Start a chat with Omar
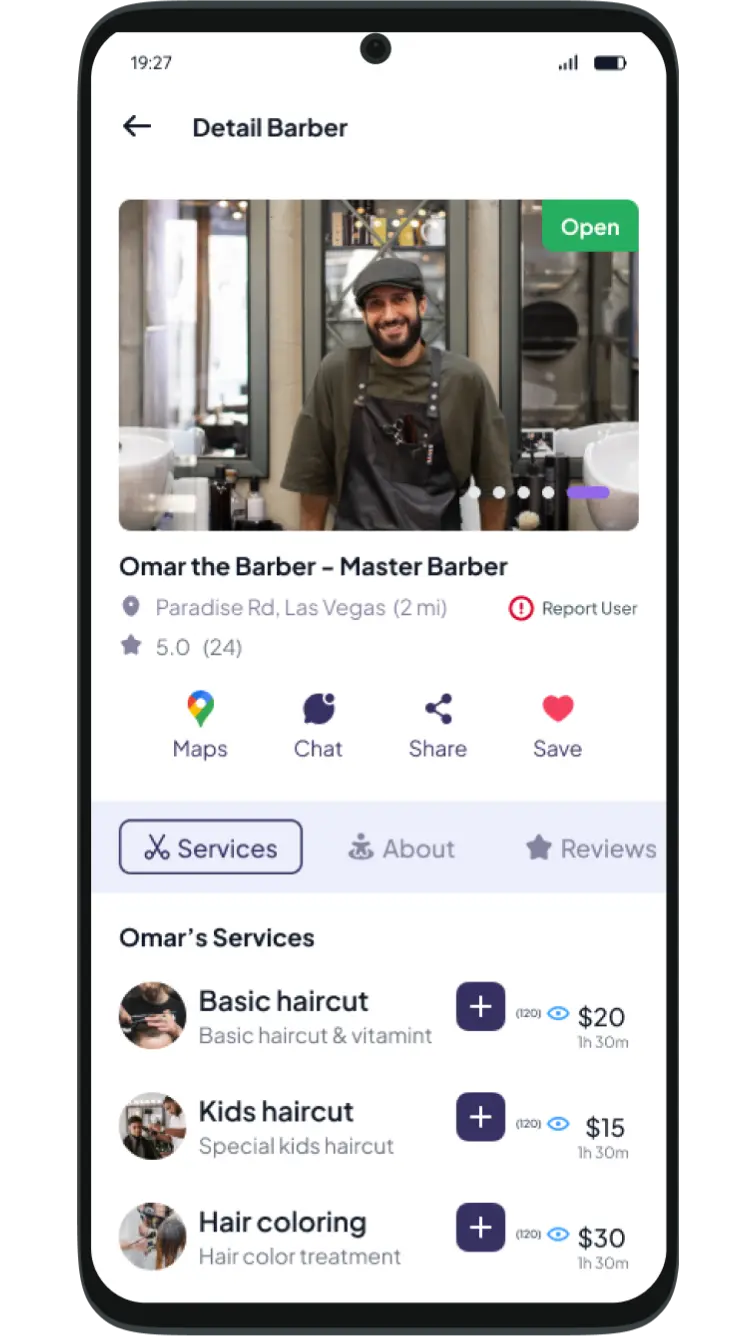The width and height of the screenshot is (752, 1336). coord(318,726)
